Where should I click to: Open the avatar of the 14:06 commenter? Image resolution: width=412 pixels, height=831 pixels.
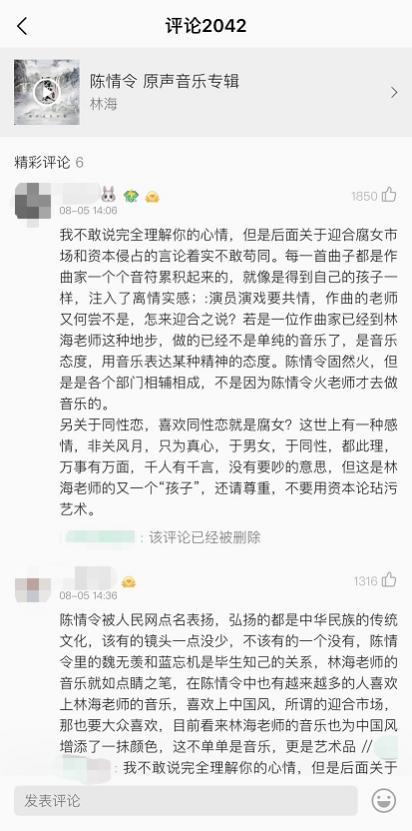(x=32, y=201)
